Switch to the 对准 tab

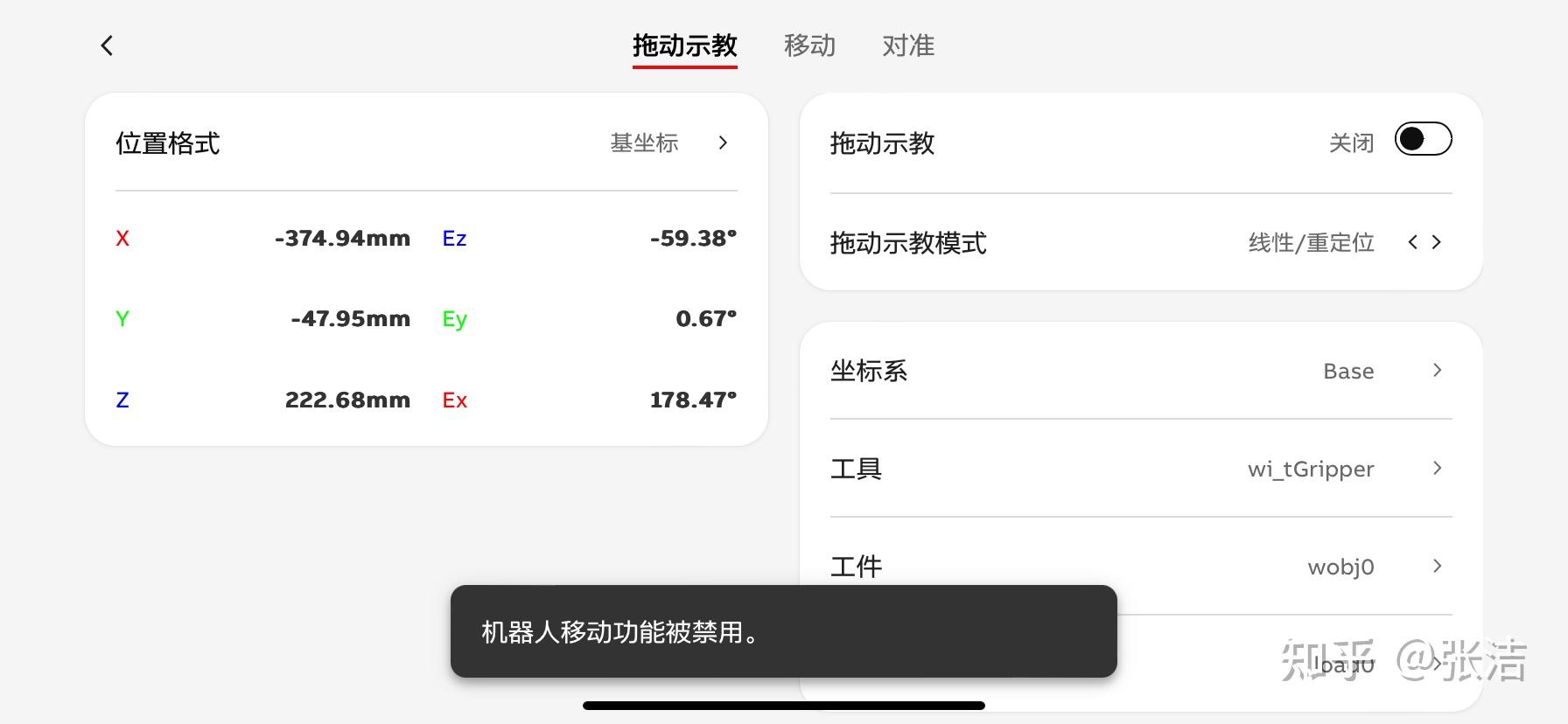pyautogui.click(x=907, y=45)
